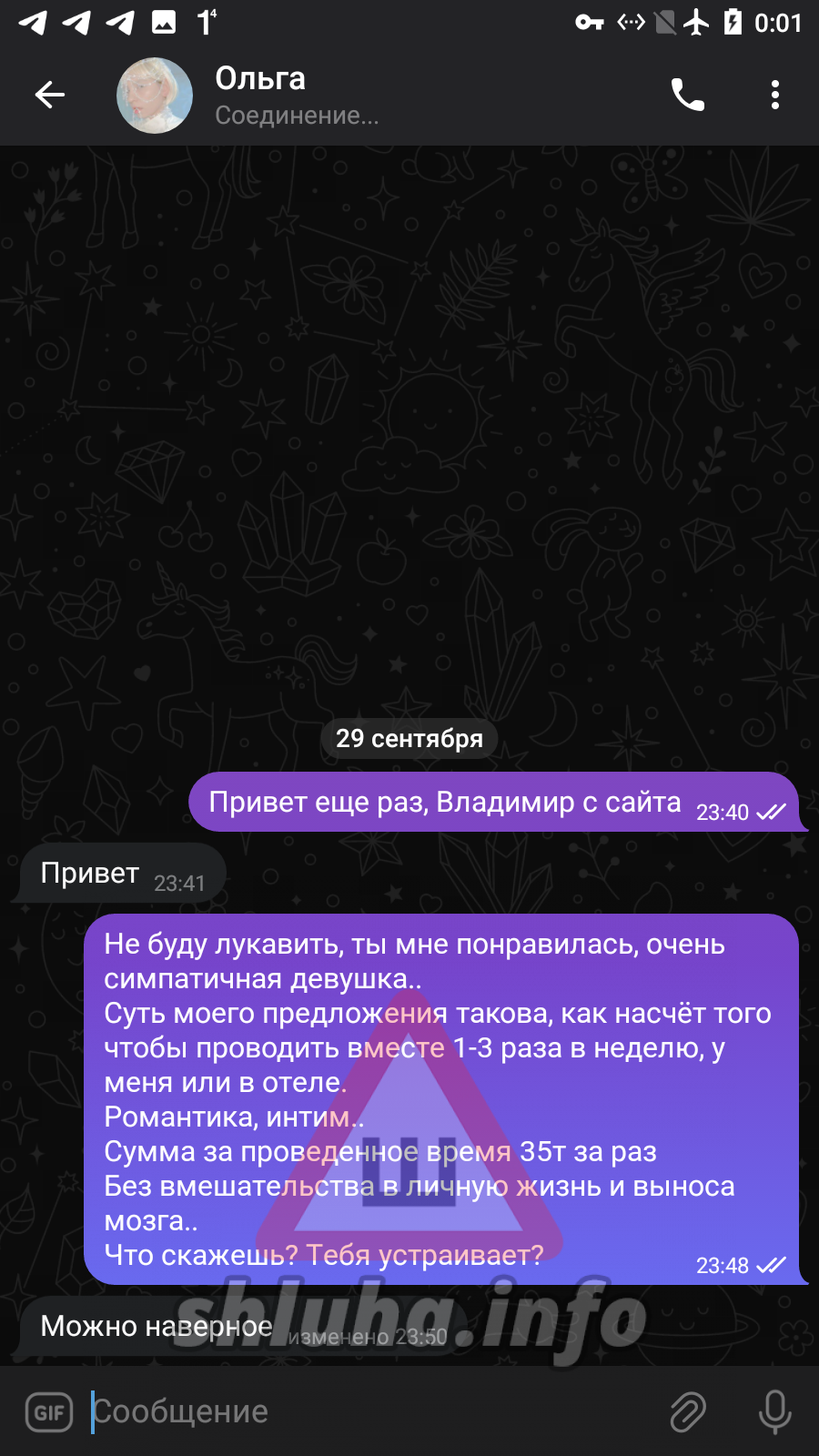Open the GIF picker

49,1412
